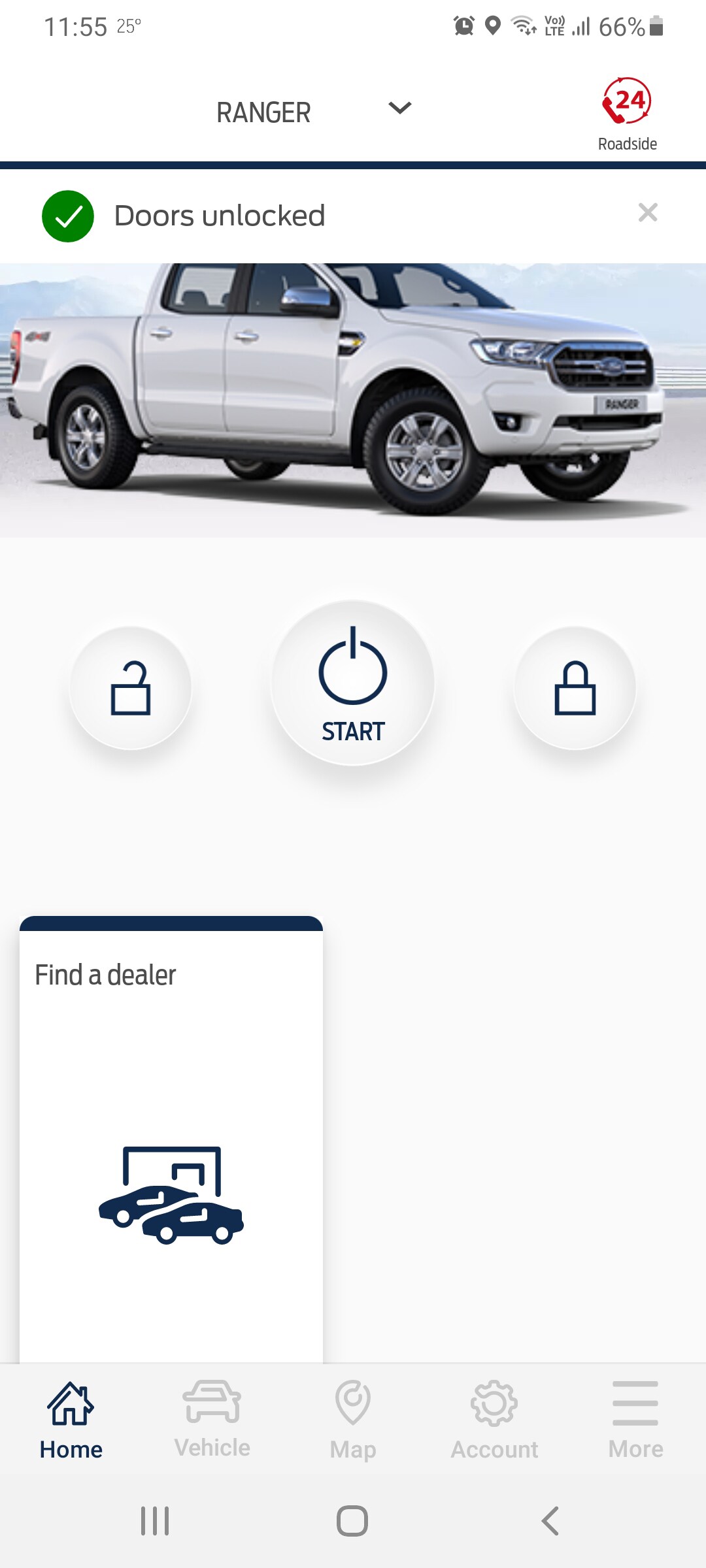The height and width of the screenshot is (1568, 706).
Task: Select the Home tab in bottom navigation
Action: coord(71,1418)
